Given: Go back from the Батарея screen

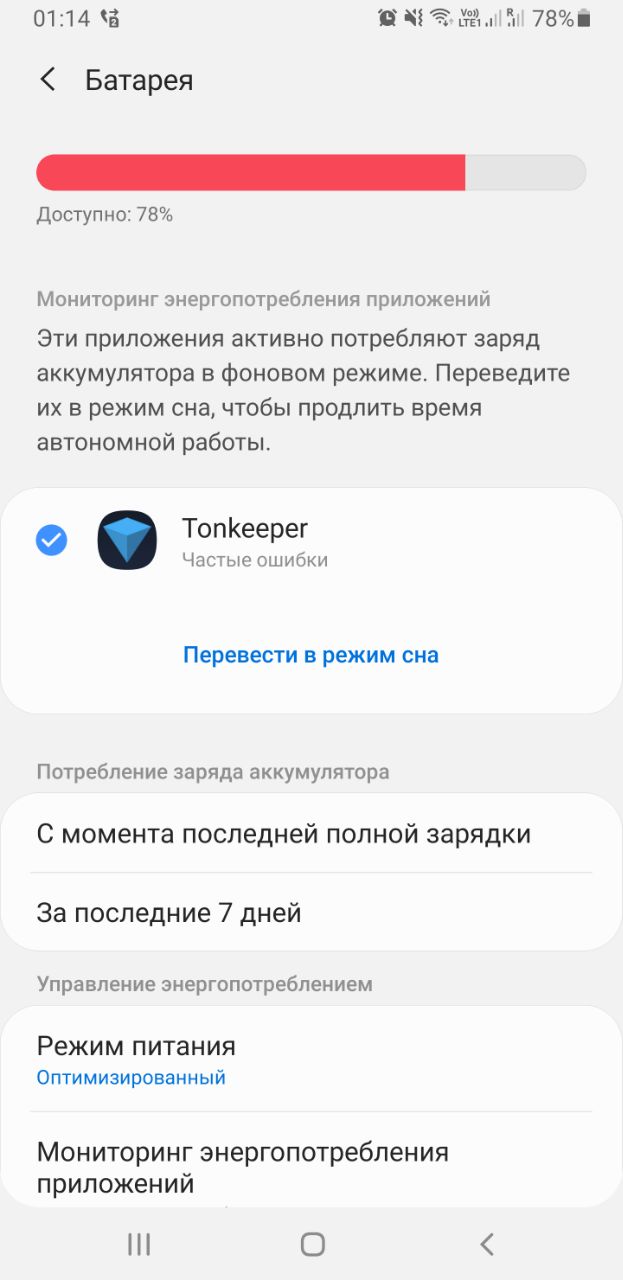Looking at the screenshot, I should tap(47, 80).
